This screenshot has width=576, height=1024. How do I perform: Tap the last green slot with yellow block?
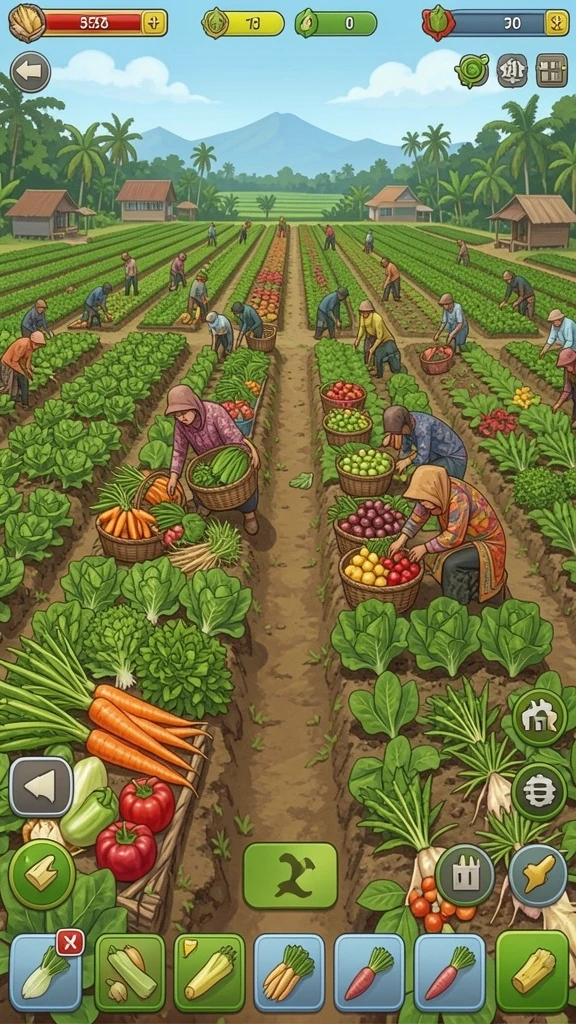[532, 971]
